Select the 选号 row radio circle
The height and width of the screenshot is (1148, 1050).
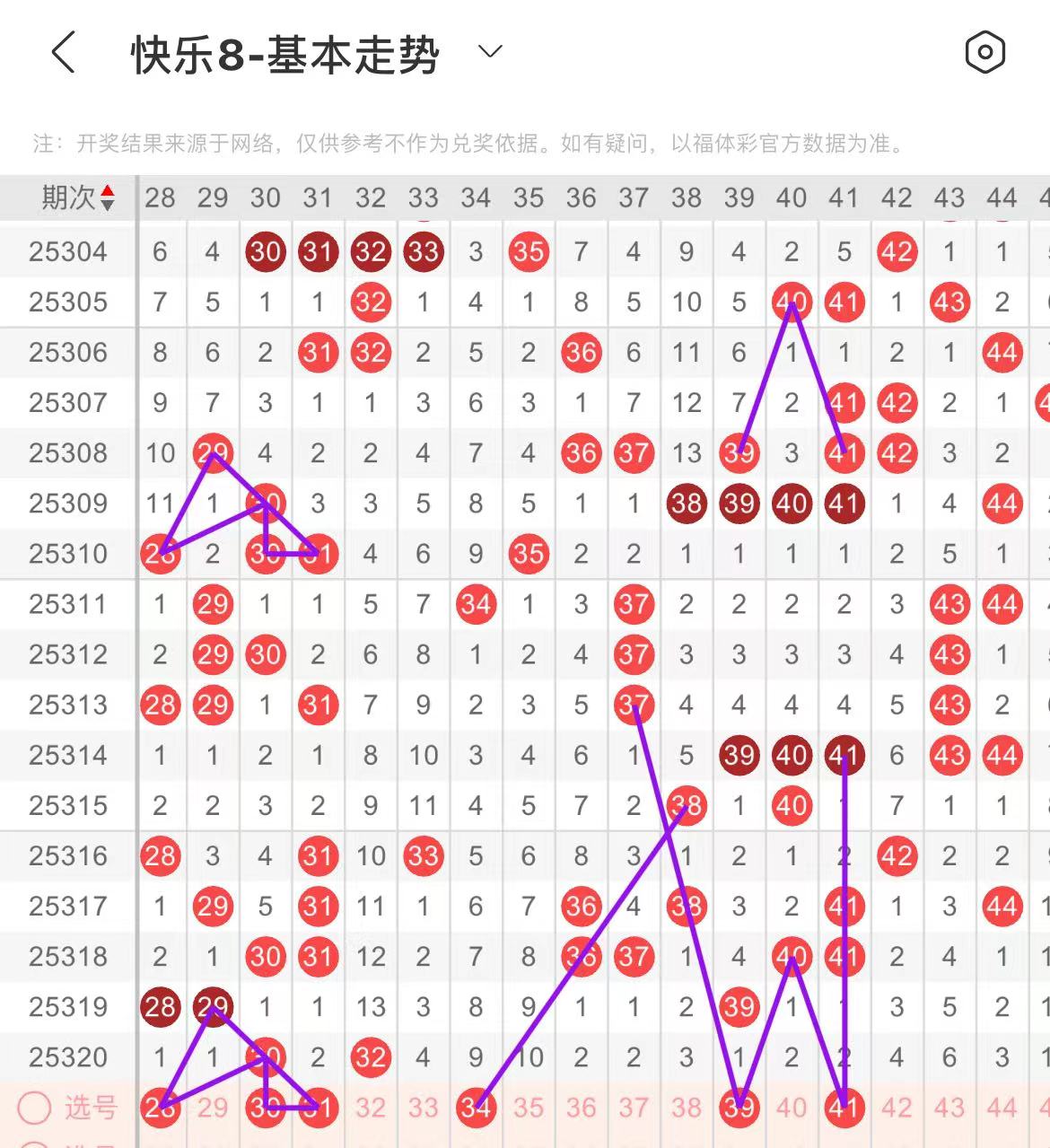coord(34,1108)
